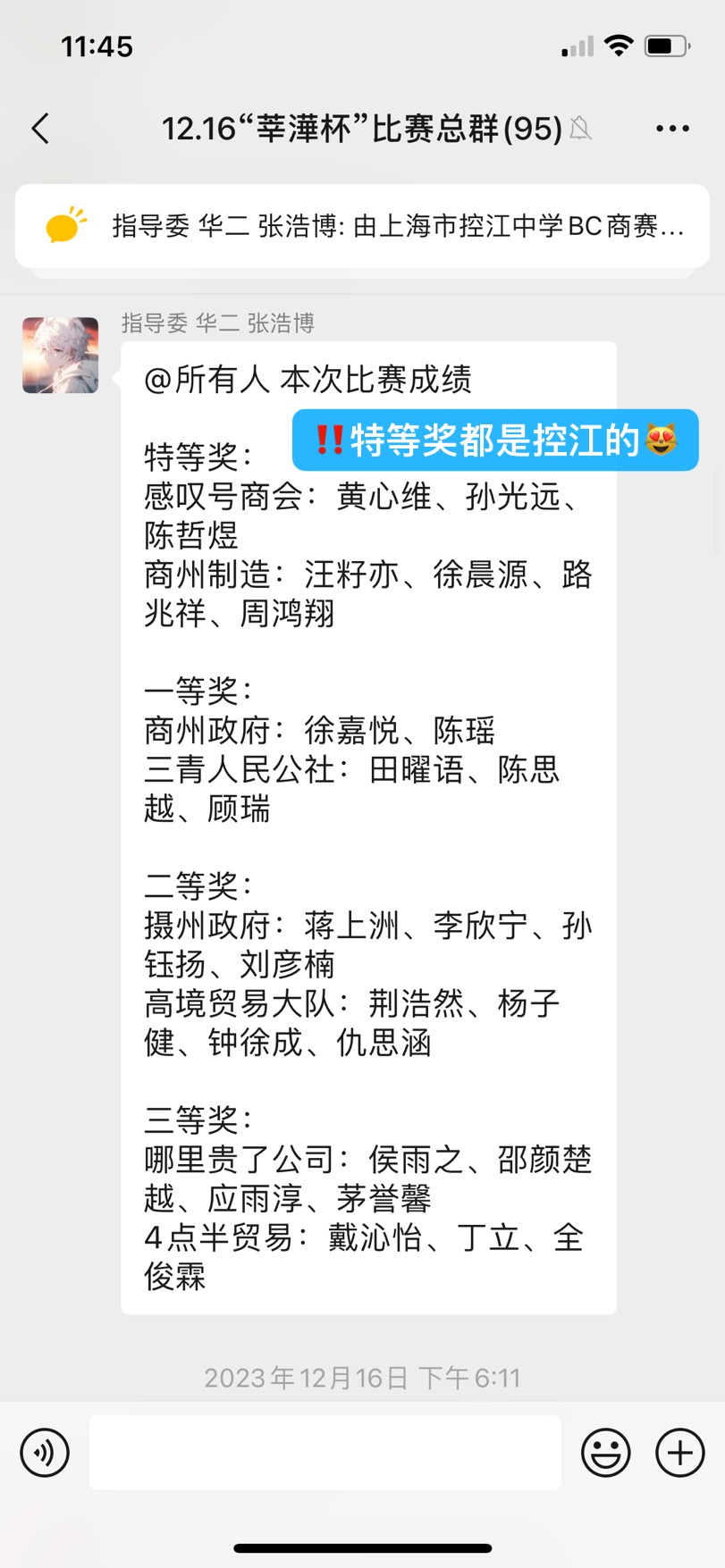725x1568 pixels.
Task: Switch to voice message input
Action: click(x=45, y=1453)
